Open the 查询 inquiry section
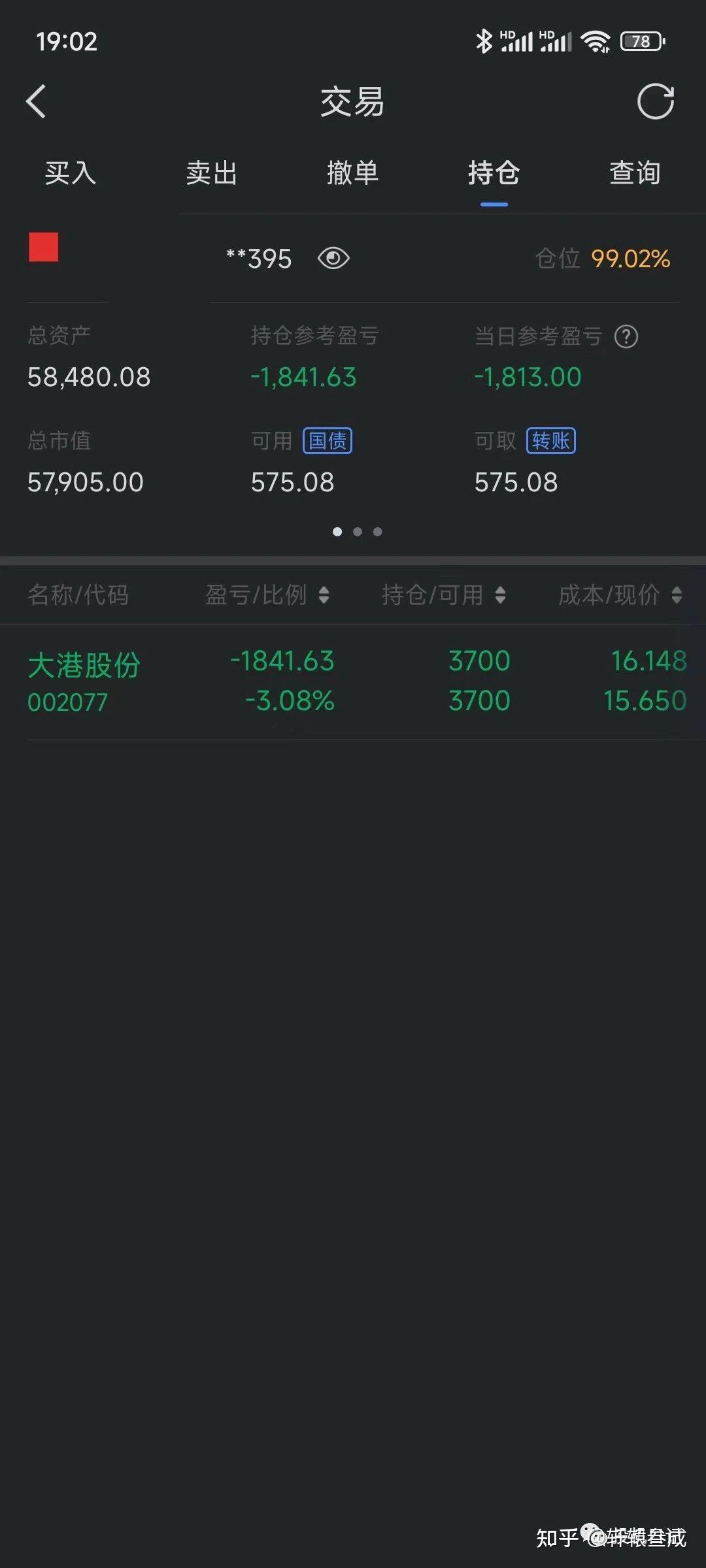 click(x=635, y=173)
